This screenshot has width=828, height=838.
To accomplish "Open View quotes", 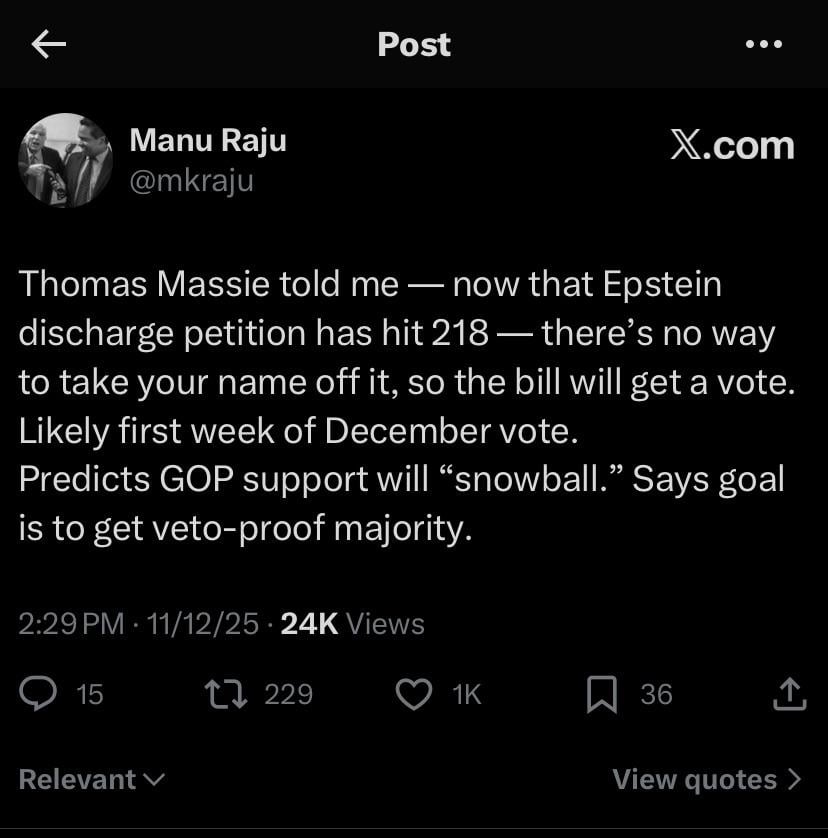I will click(706, 779).
